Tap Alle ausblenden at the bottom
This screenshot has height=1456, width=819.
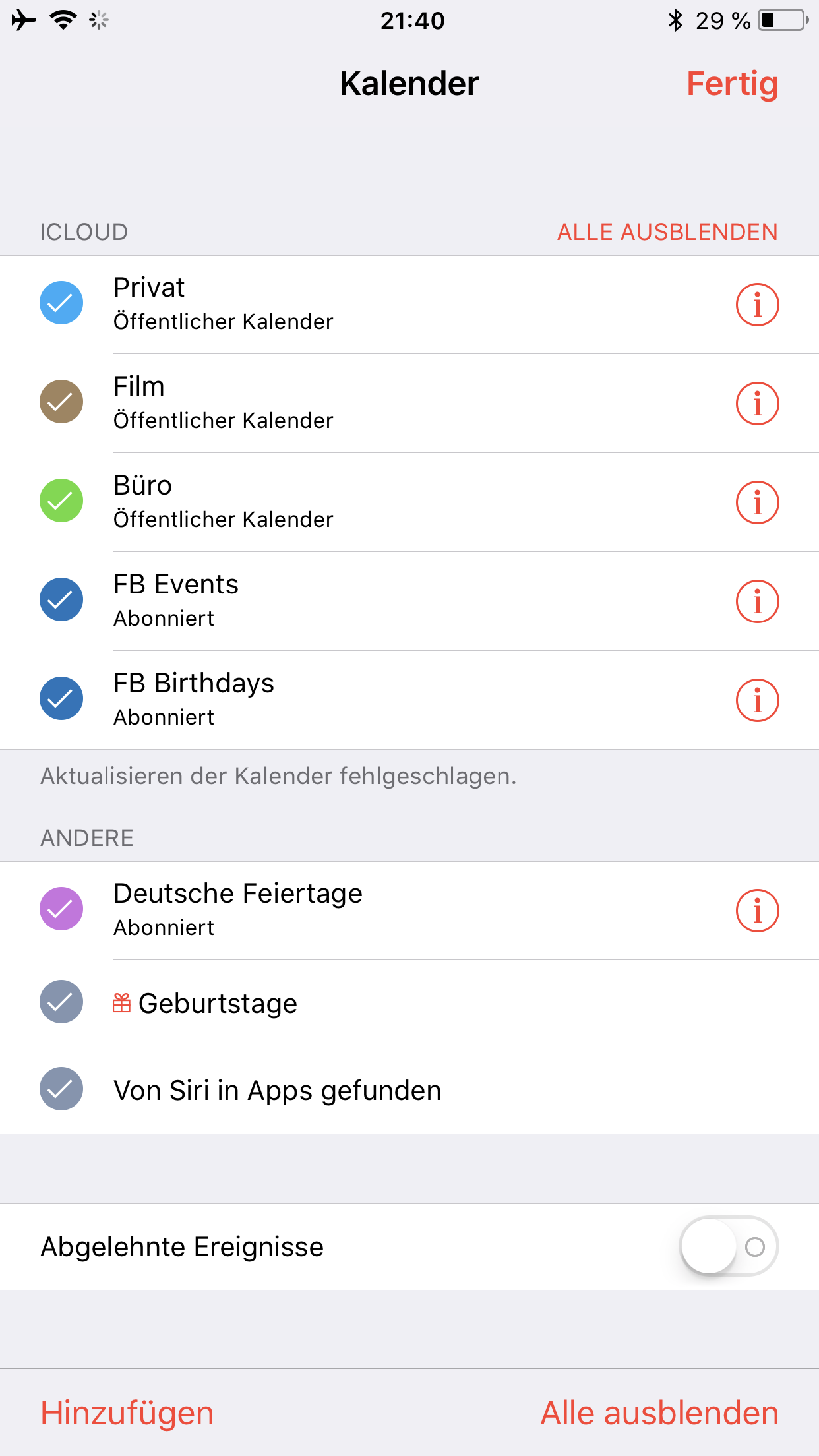click(x=659, y=1413)
